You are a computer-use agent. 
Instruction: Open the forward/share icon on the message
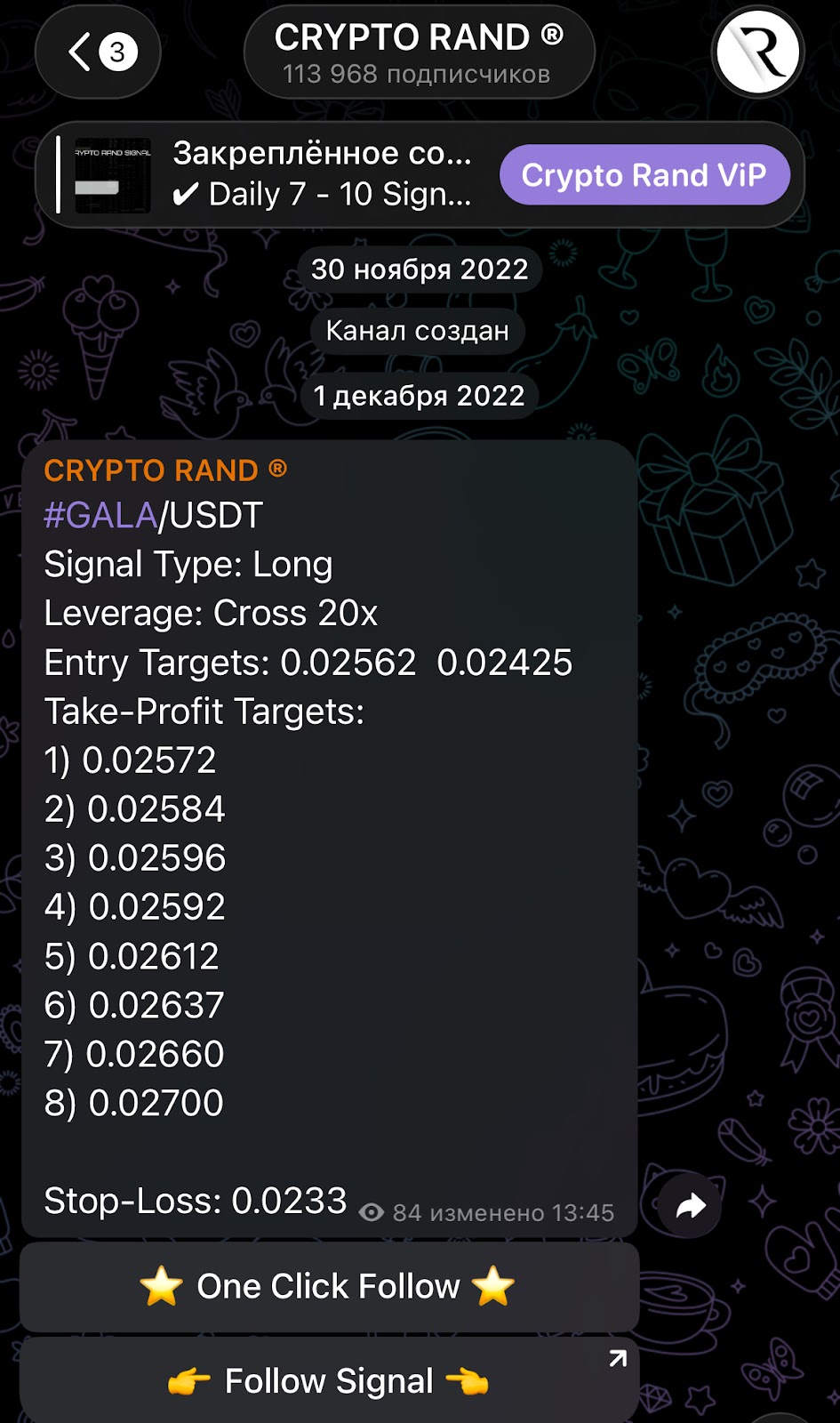click(x=692, y=1205)
